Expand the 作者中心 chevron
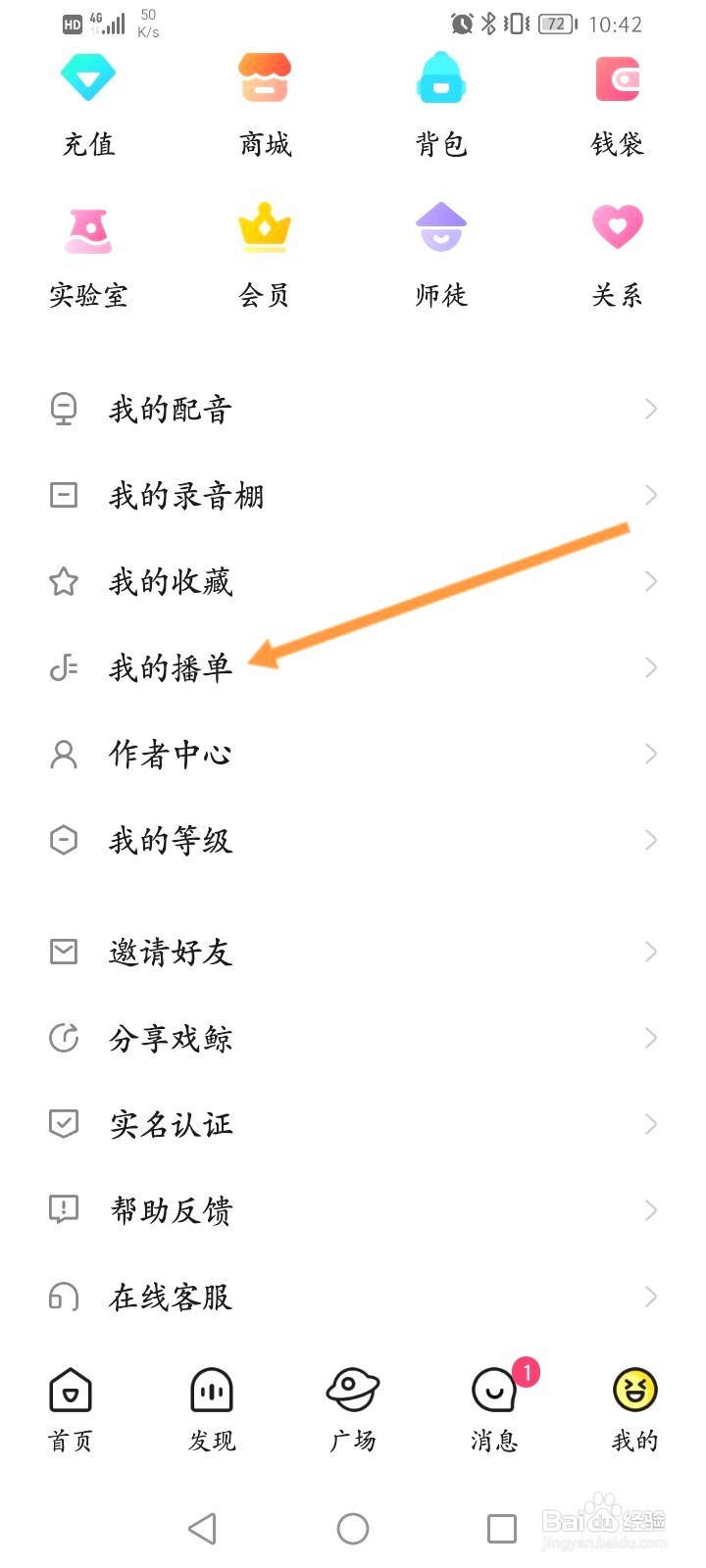Screen dimensions: 706x1568 click(650, 754)
